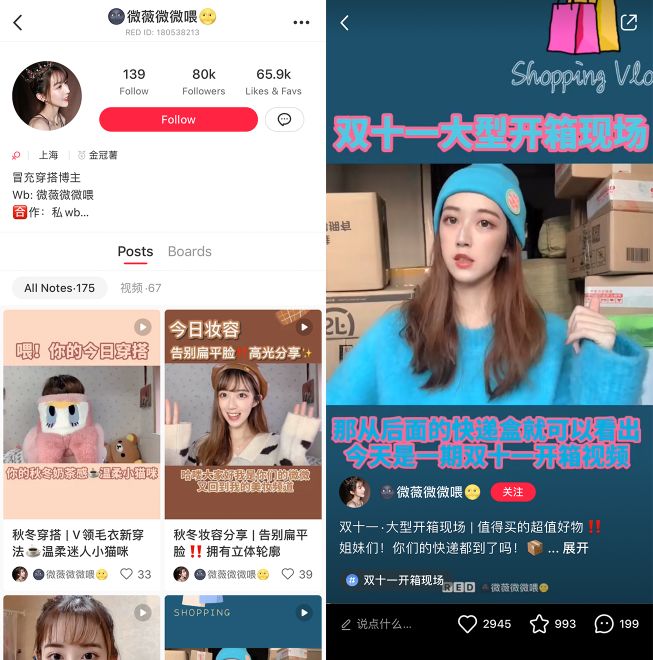This screenshot has height=660, width=653.
Task: Open the 双十一开箱现场 topic tag
Action: (396, 580)
